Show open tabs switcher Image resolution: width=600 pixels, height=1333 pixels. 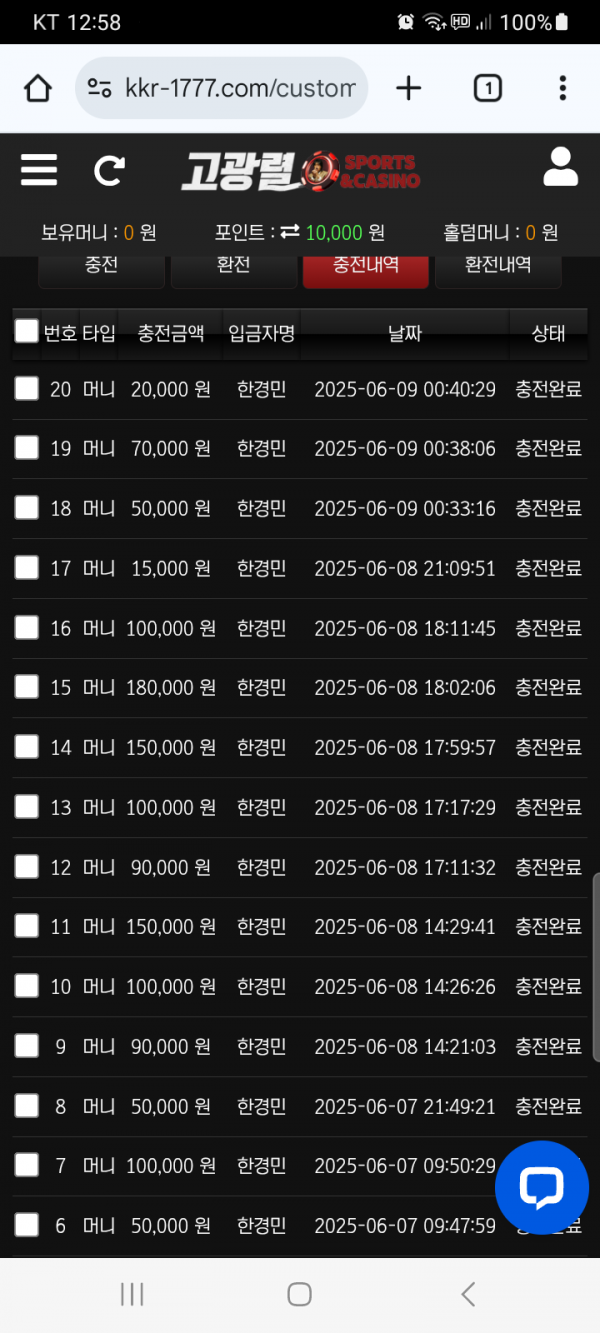tap(487, 89)
